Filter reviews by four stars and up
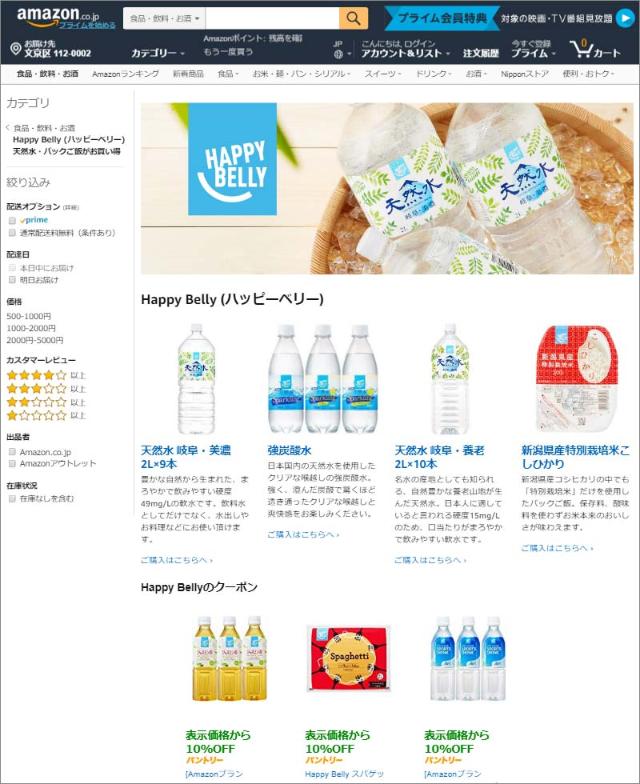 click(x=38, y=375)
